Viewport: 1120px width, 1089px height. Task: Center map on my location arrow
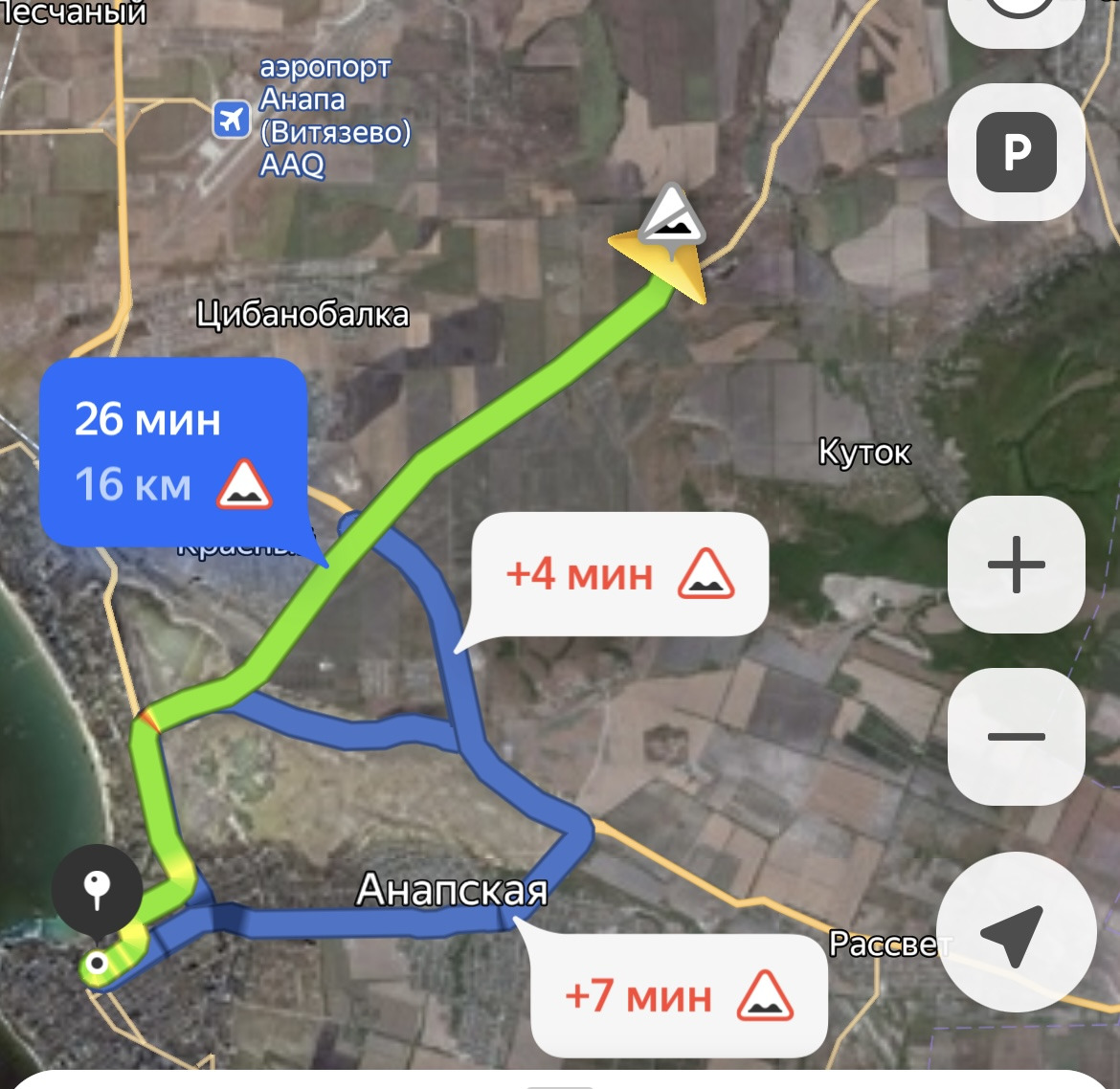pyautogui.click(x=1016, y=934)
